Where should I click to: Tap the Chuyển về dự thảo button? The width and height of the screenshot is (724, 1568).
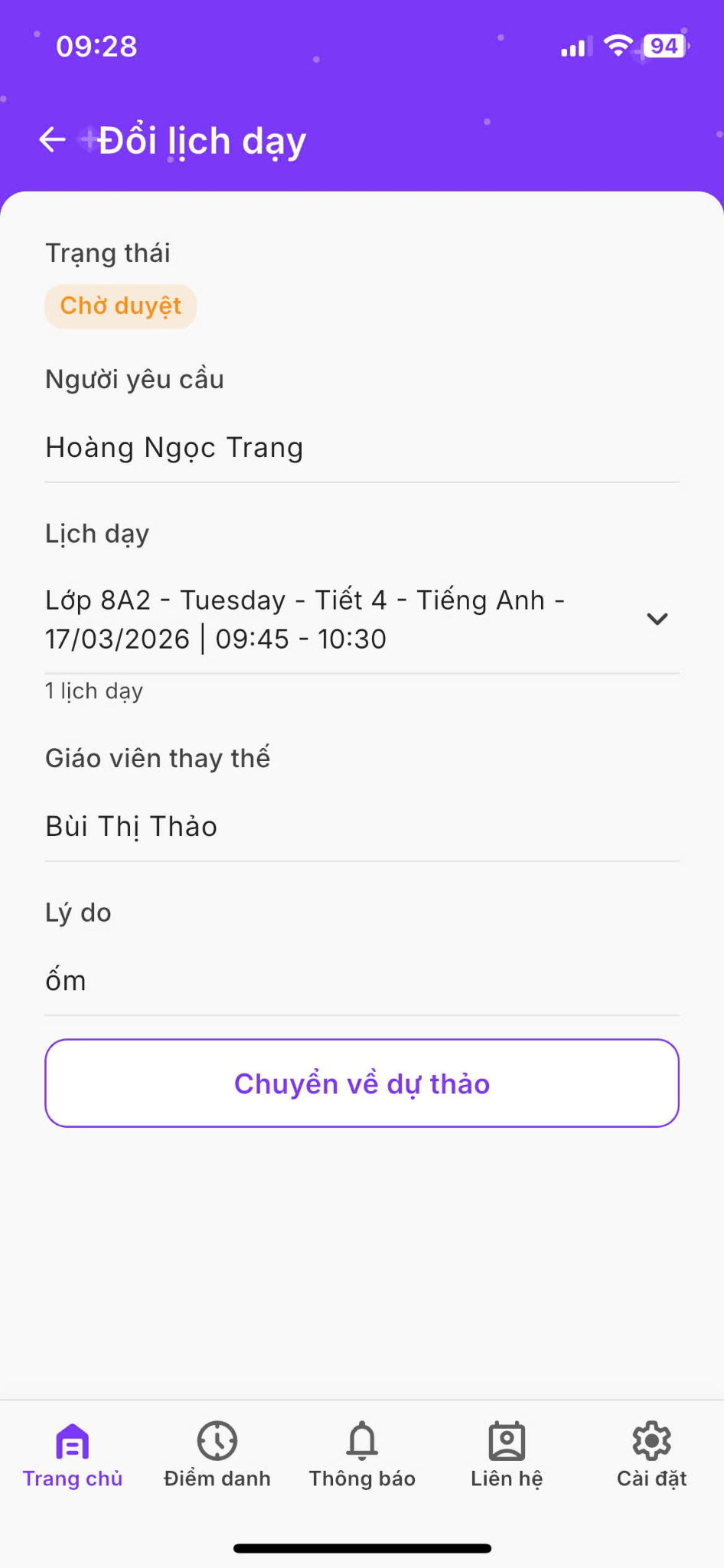(x=362, y=1083)
